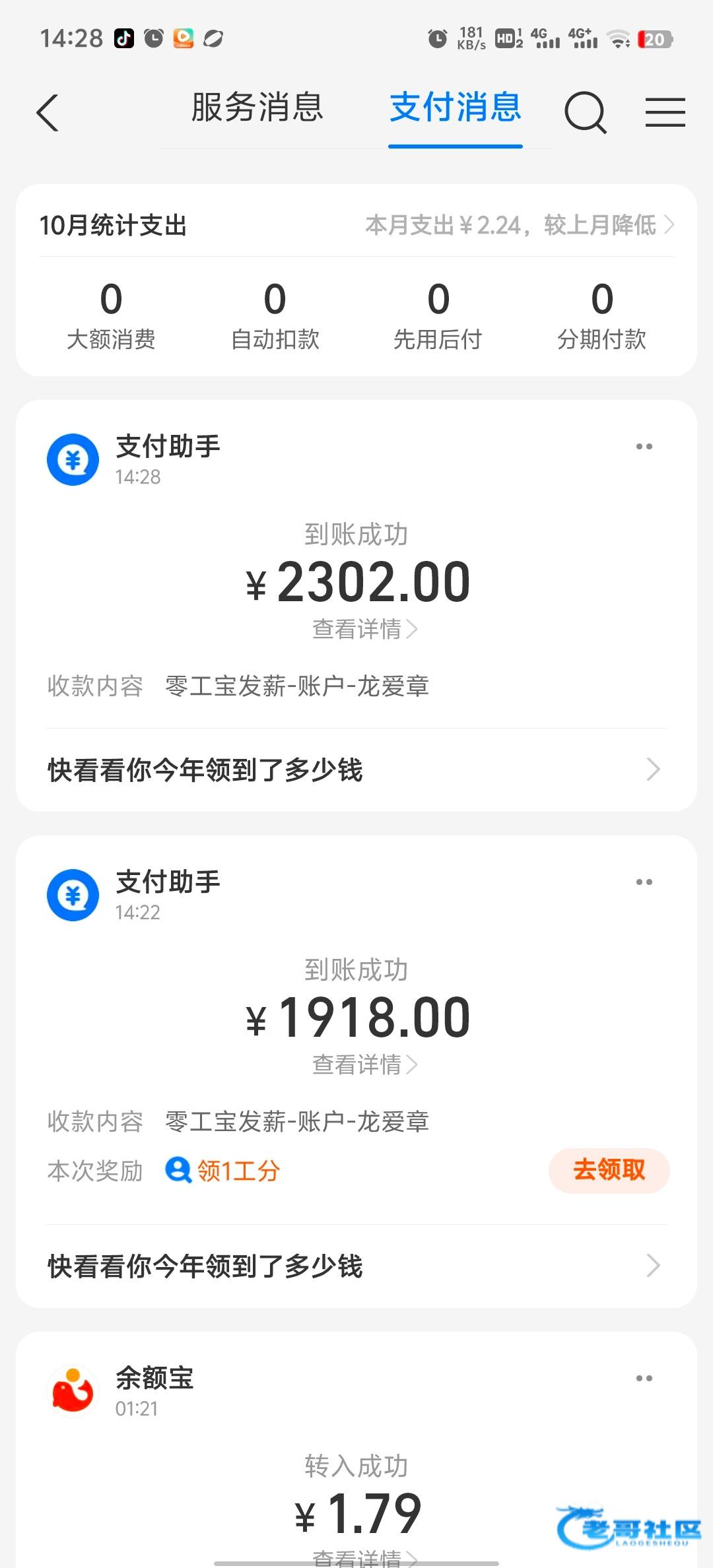Switch to the 服务消息 tab
Image resolution: width=713 pixels, height=1568 pixels.
tap(257, 108)
